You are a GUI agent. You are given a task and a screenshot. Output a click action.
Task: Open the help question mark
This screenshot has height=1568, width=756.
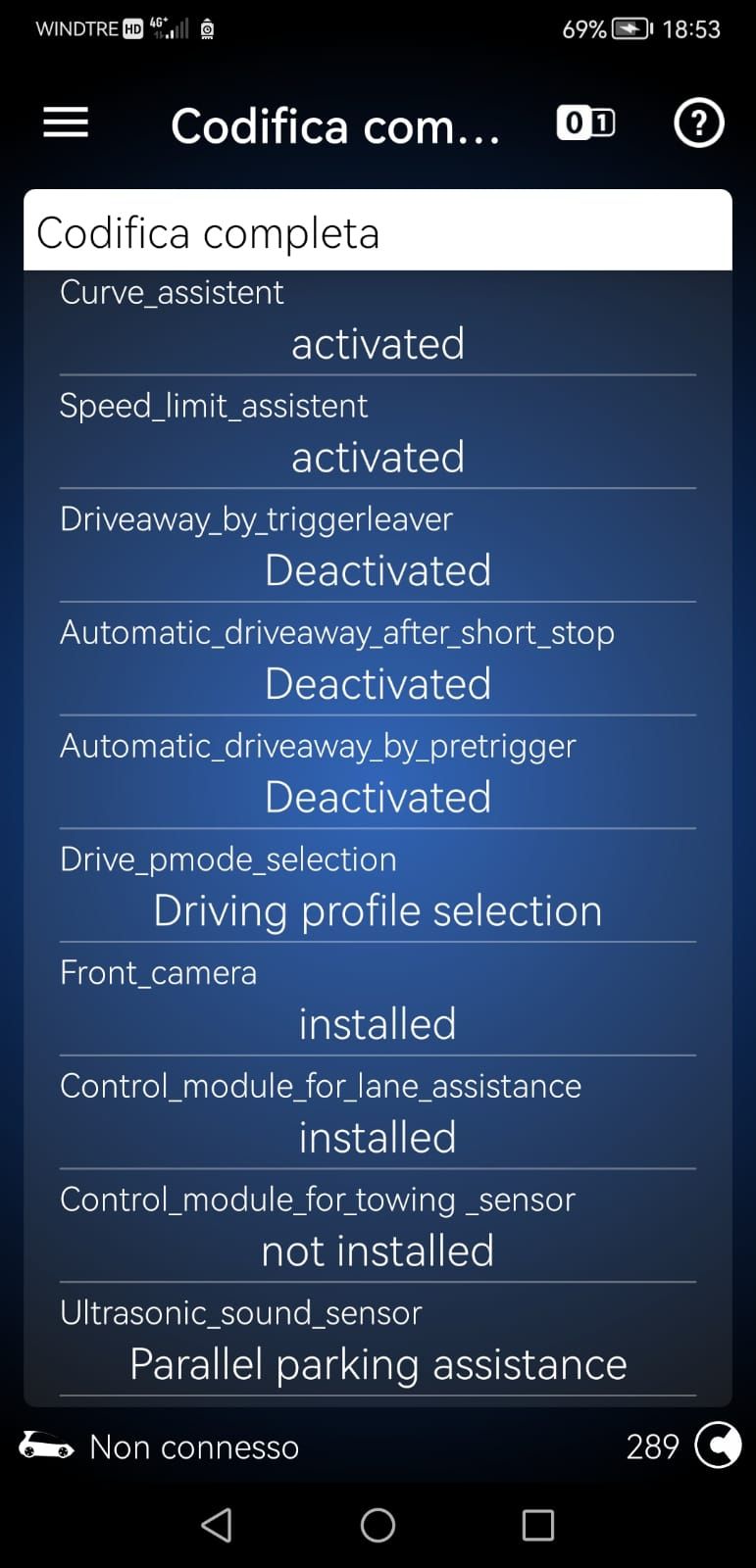(698, 123)
